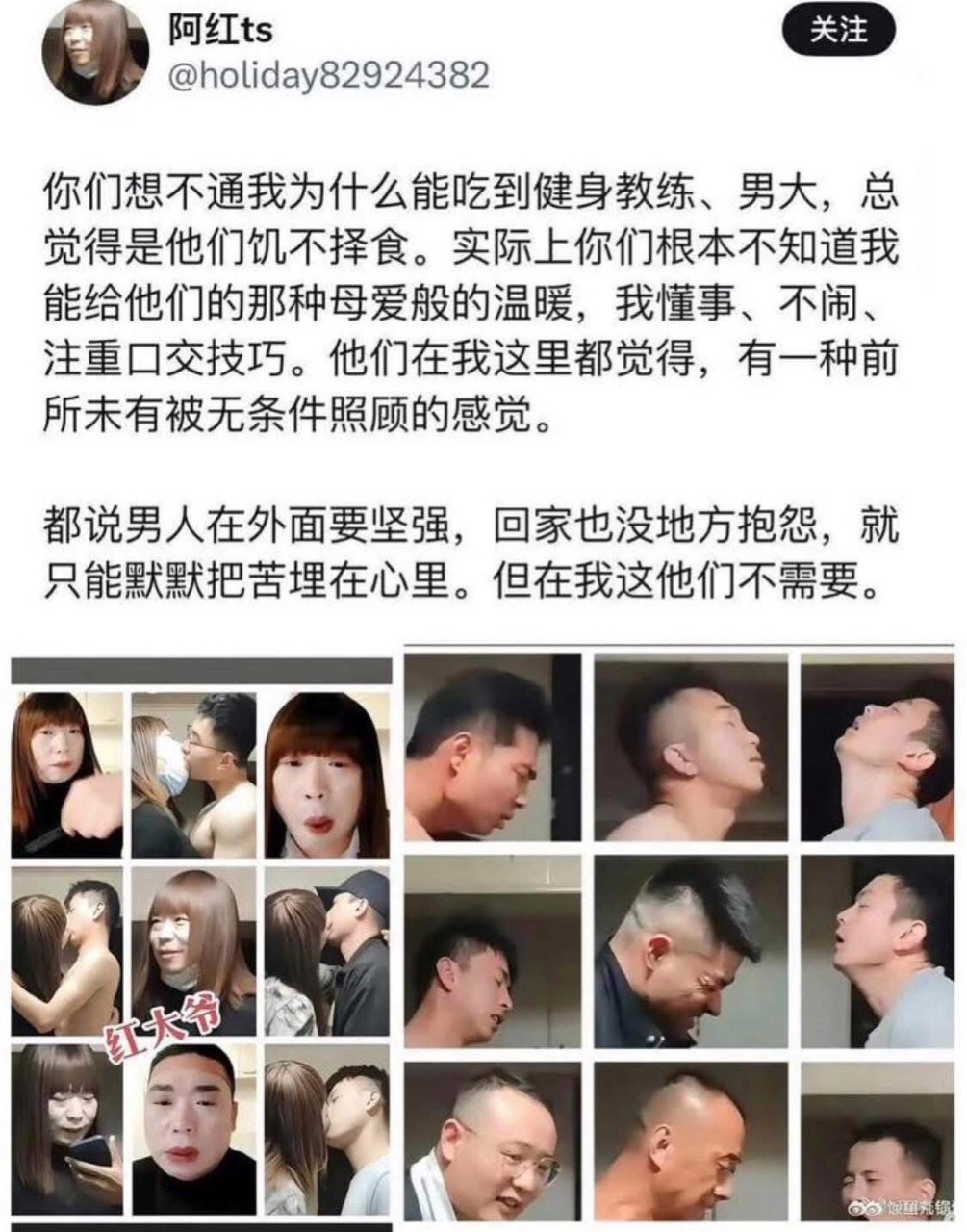
Task: Follow the account with the 关注 button
Action: tap(838, 31)
